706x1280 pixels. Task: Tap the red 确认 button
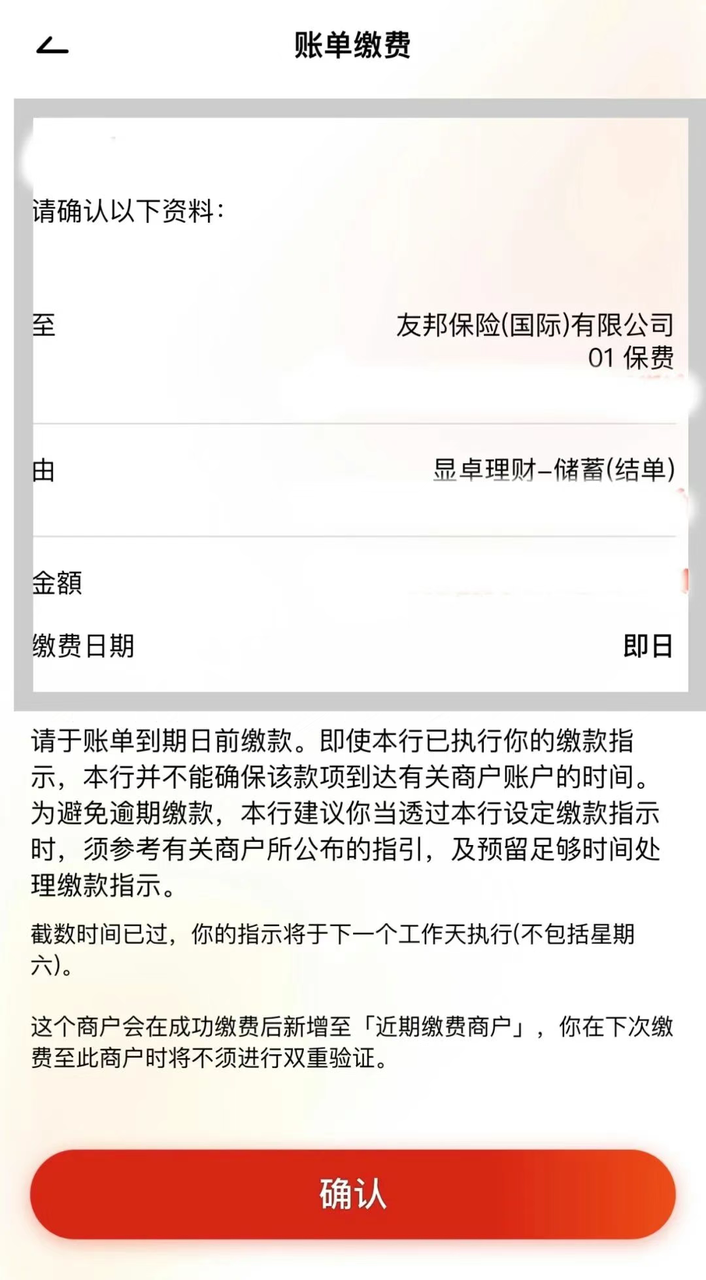(352, 1194)
